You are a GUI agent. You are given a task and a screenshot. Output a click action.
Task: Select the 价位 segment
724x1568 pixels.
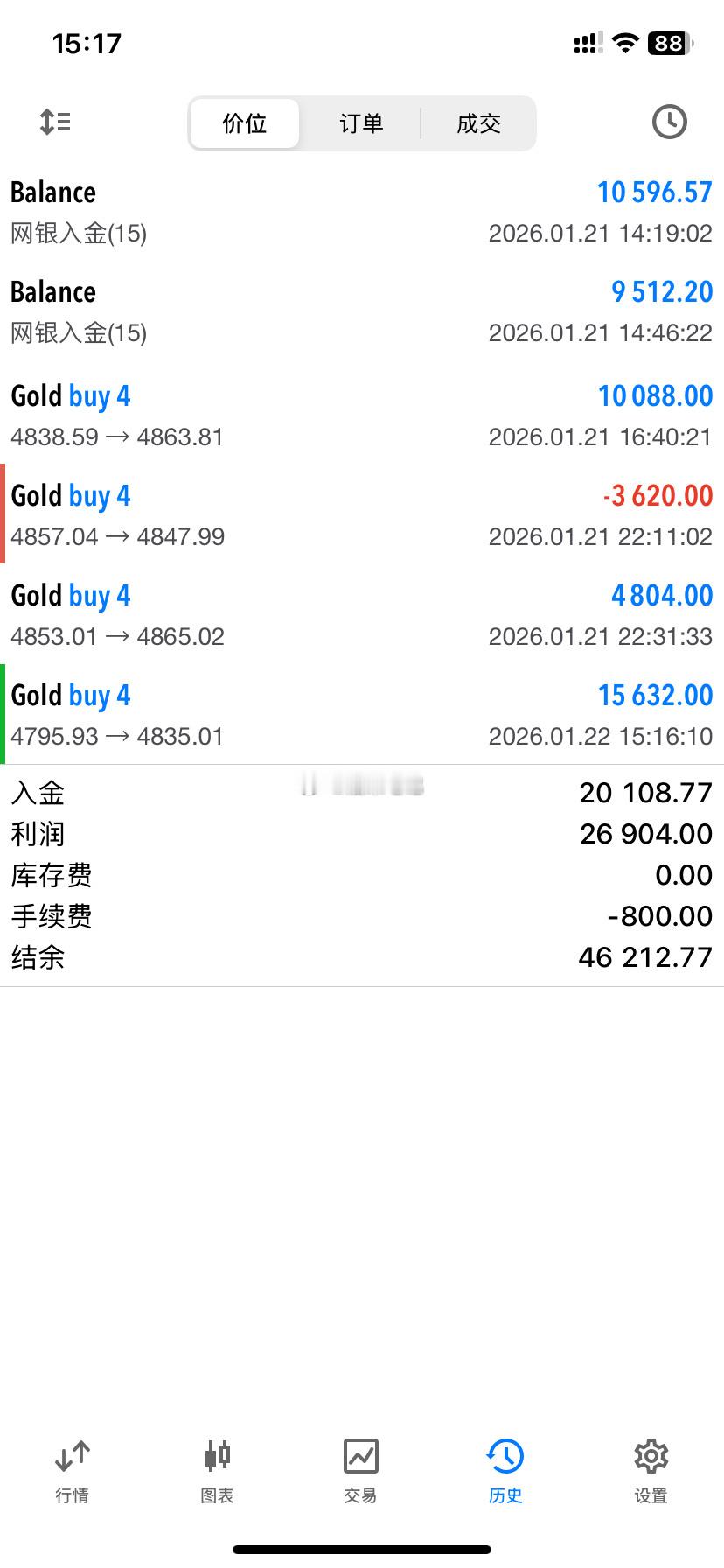coord(245,123)
